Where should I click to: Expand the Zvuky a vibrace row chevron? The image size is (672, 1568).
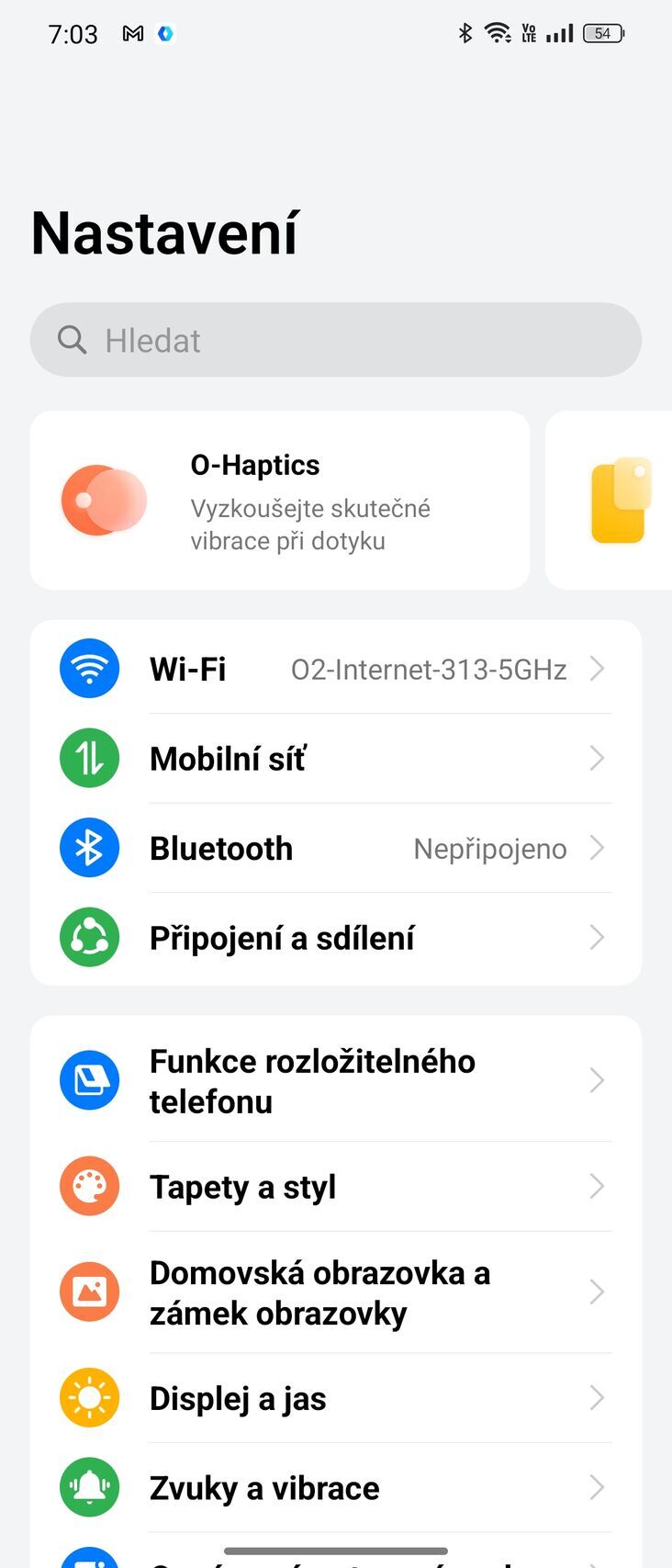[x=598, y=1486]
